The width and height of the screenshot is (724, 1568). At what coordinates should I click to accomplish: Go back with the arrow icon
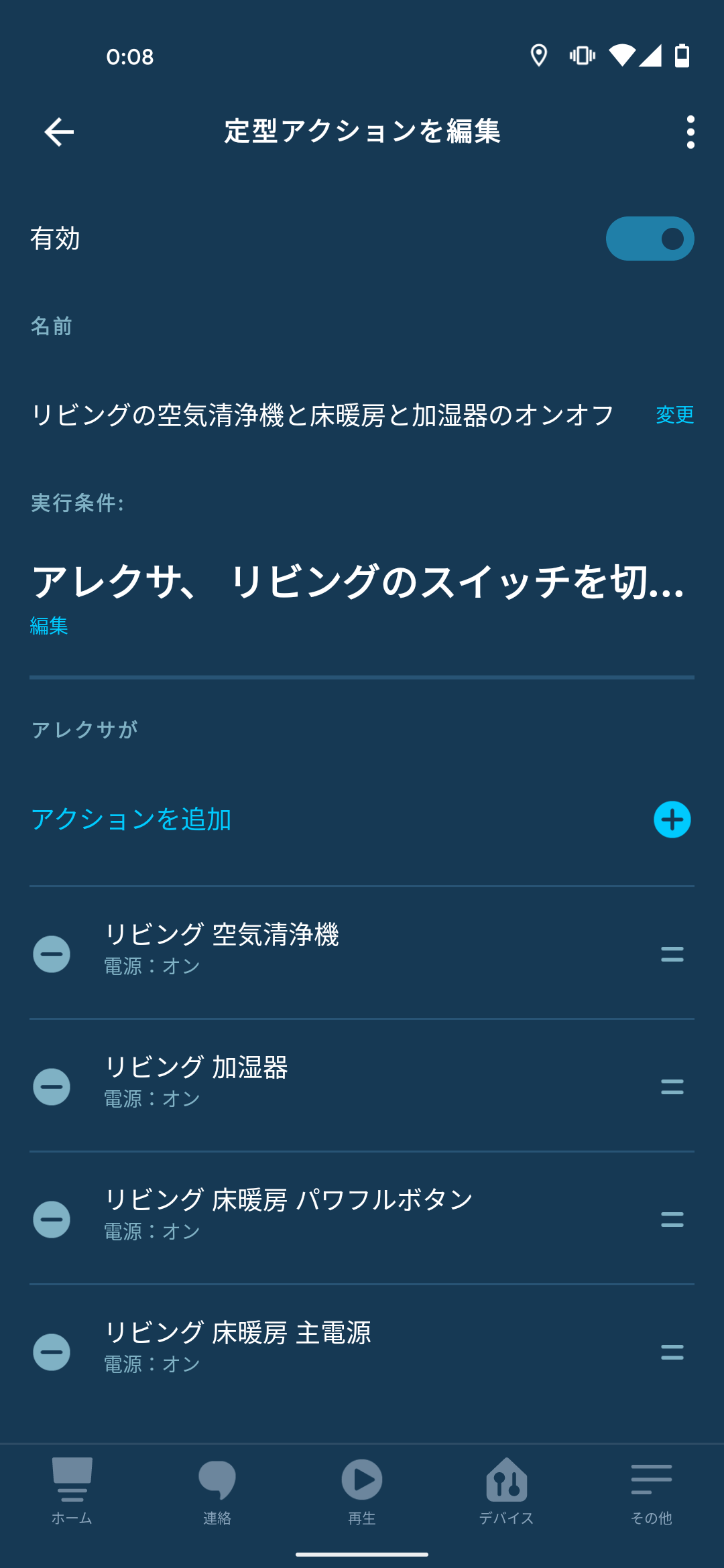pos(59,131)
